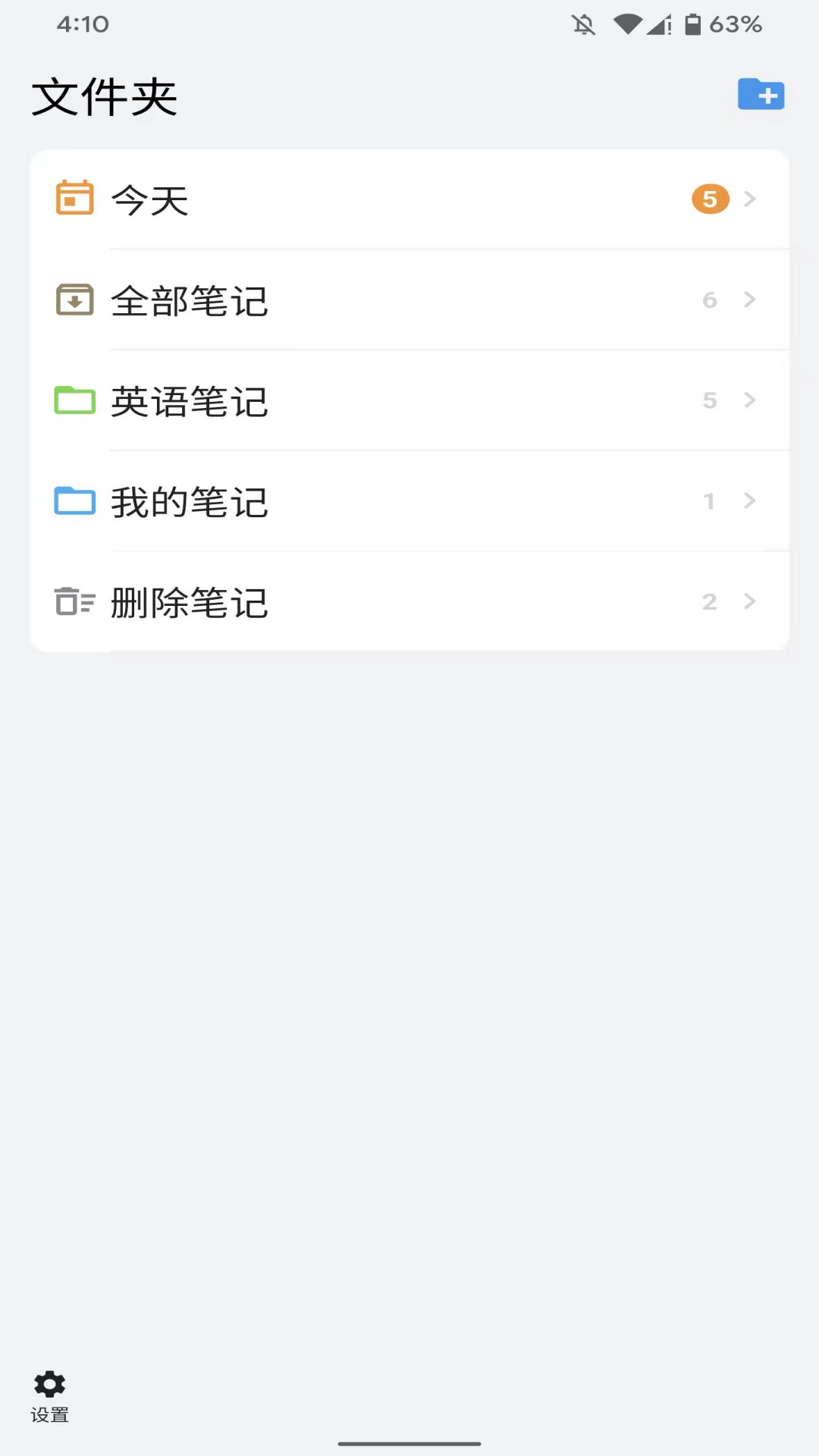
Task: Expand 全部笔记 using its arrow
Action: click(749, 300)
